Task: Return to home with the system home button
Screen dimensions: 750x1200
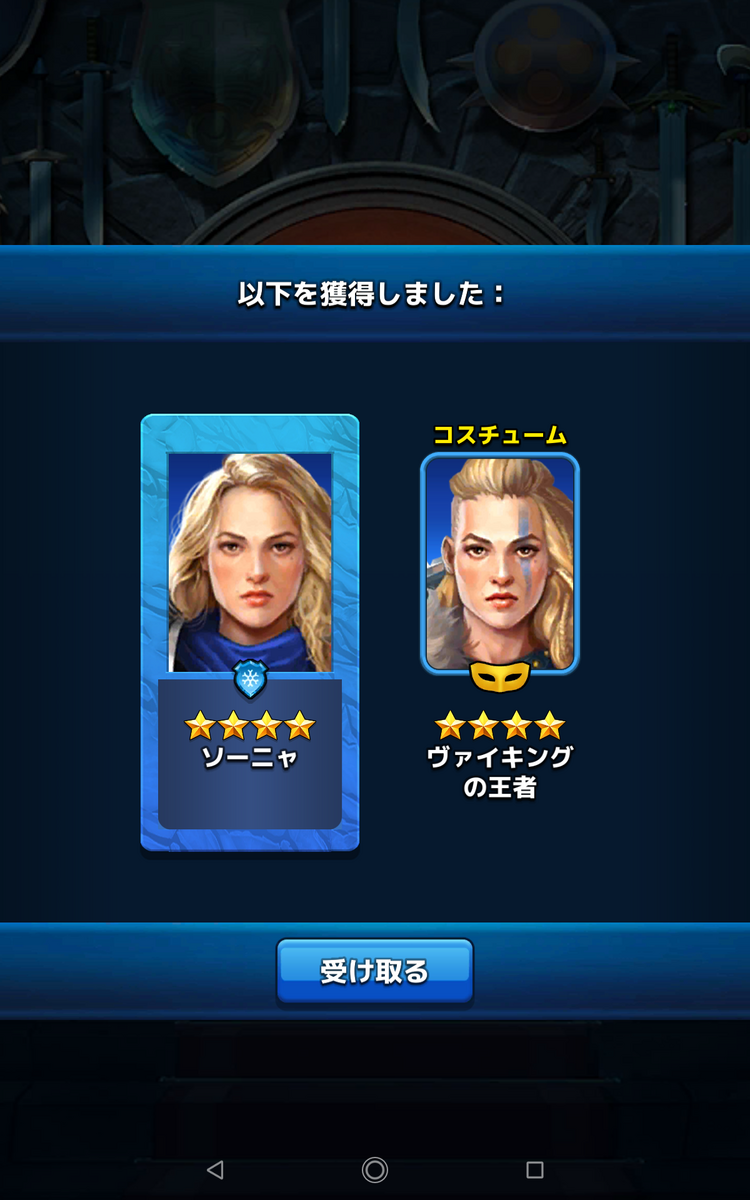Action: tap(375, 1170)
